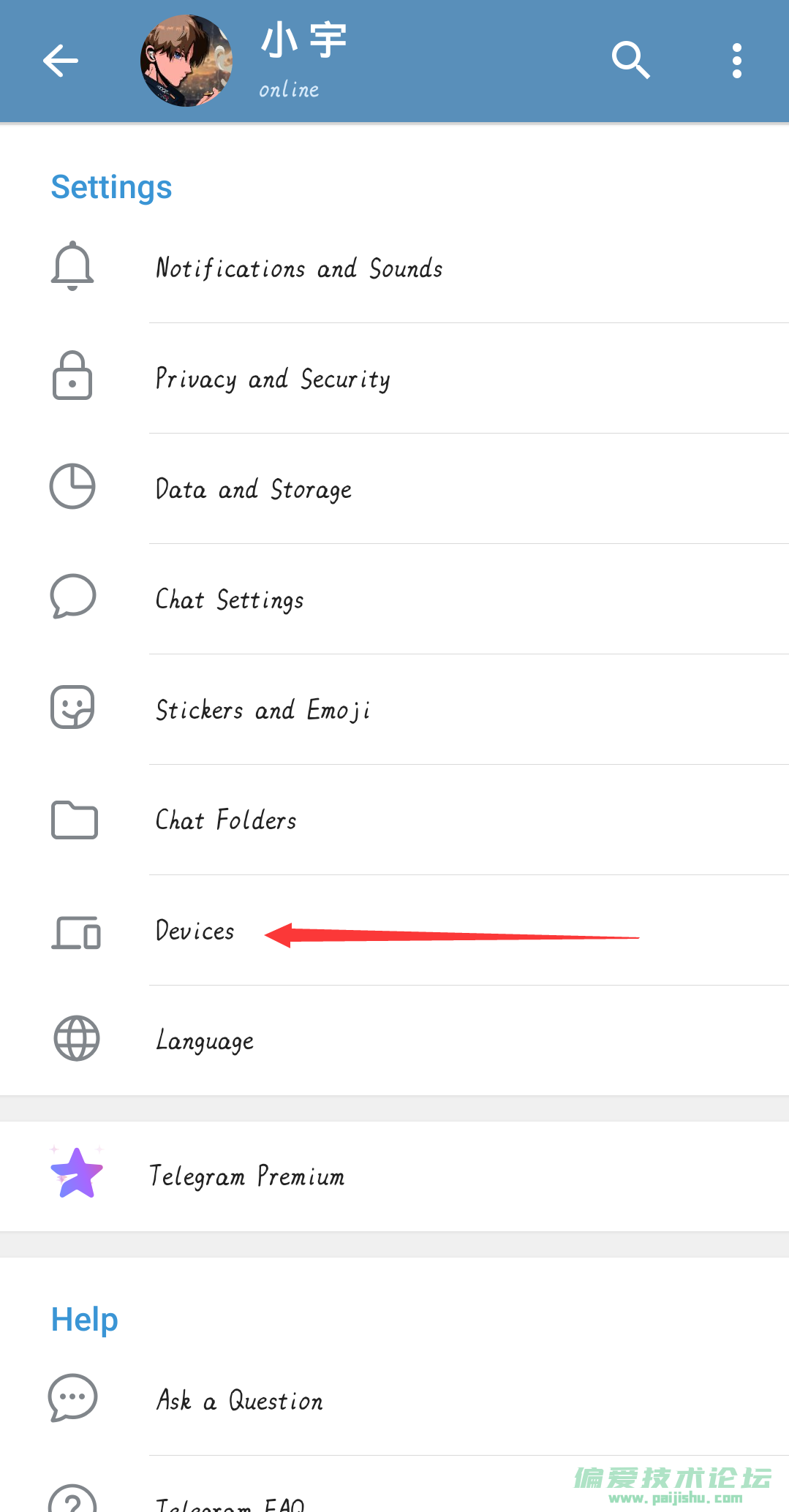Go to Chat Settings

tap(230, 600)
